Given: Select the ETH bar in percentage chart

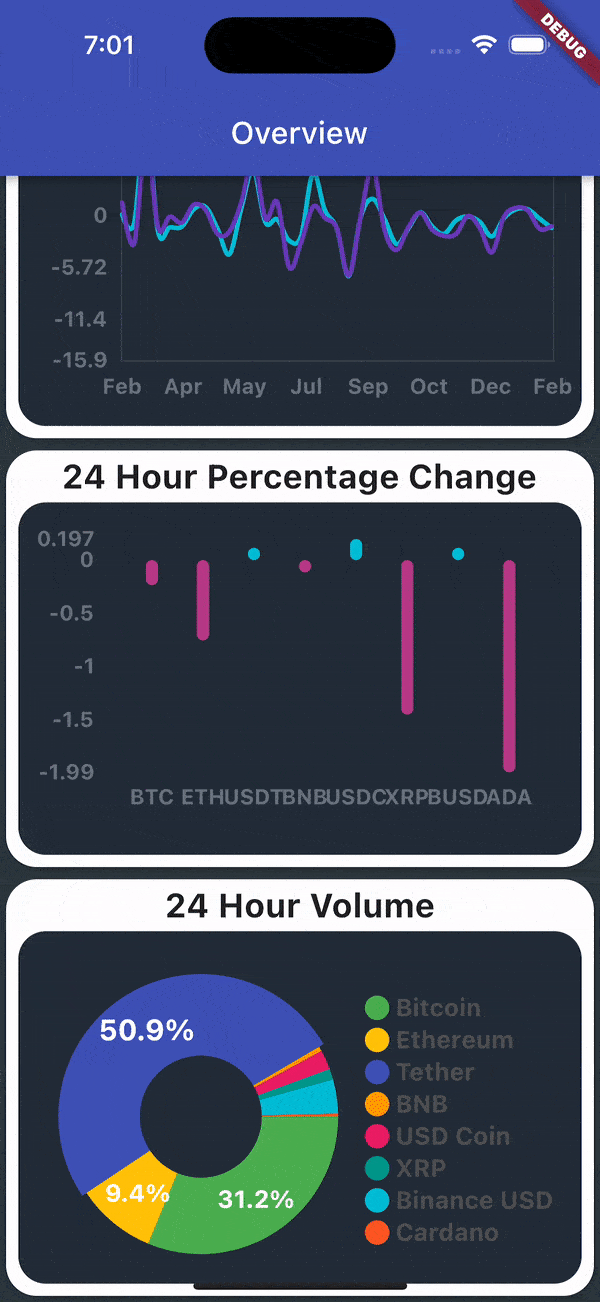Looking at the screenshot, I should coord(203,600).
